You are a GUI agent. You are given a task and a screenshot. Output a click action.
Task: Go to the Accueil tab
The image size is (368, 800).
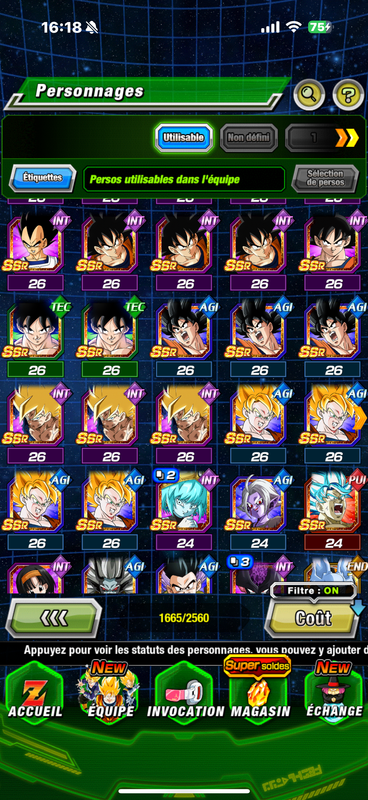coord(35,694)
